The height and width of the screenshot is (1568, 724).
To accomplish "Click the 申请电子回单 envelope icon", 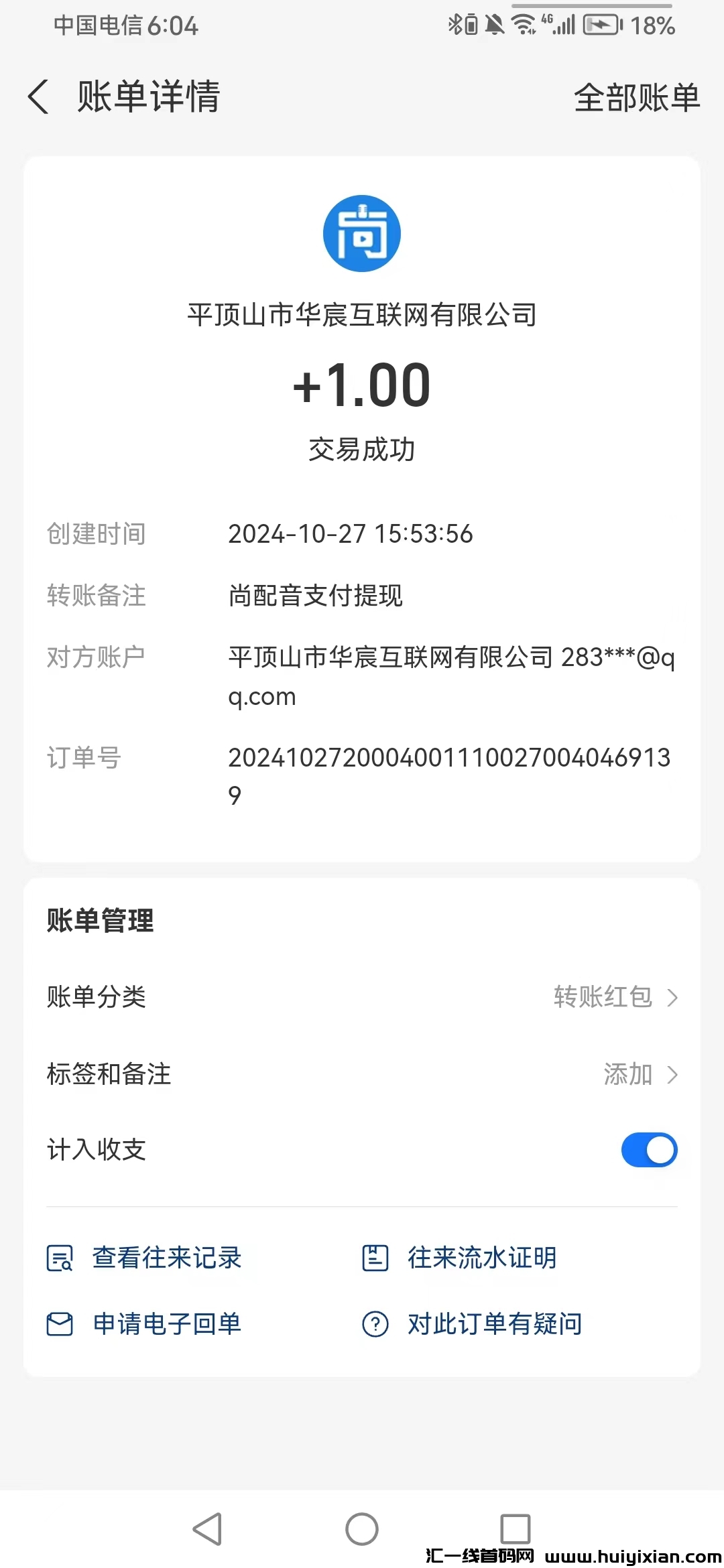I will 59,1323.
